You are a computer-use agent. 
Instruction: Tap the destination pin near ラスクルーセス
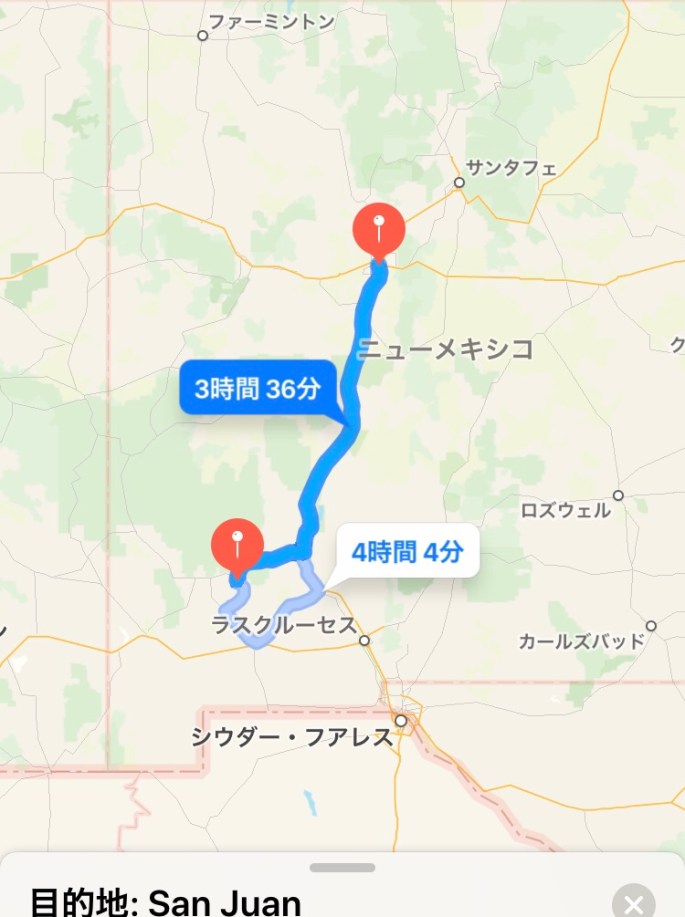[237, 548]
